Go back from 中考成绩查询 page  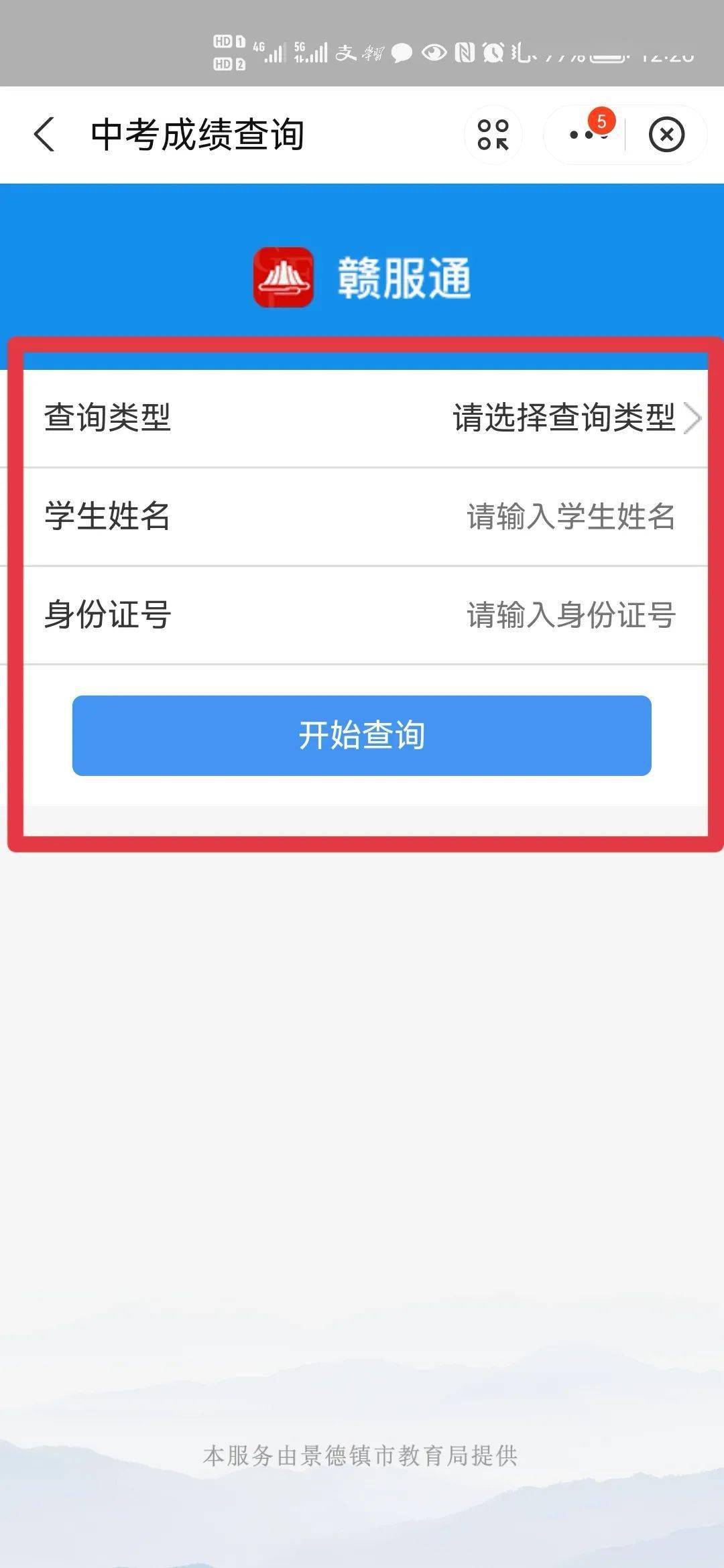44,134
